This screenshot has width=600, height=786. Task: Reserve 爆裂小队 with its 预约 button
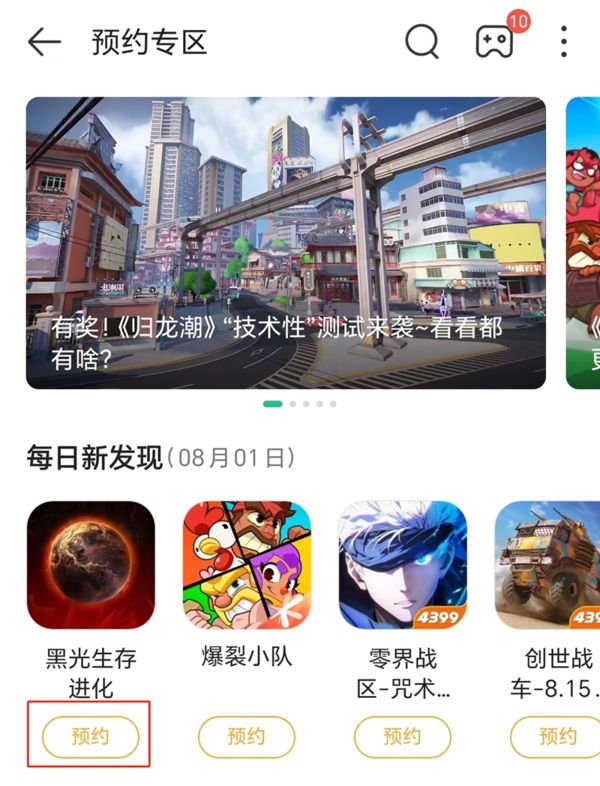tap(246, 738)
